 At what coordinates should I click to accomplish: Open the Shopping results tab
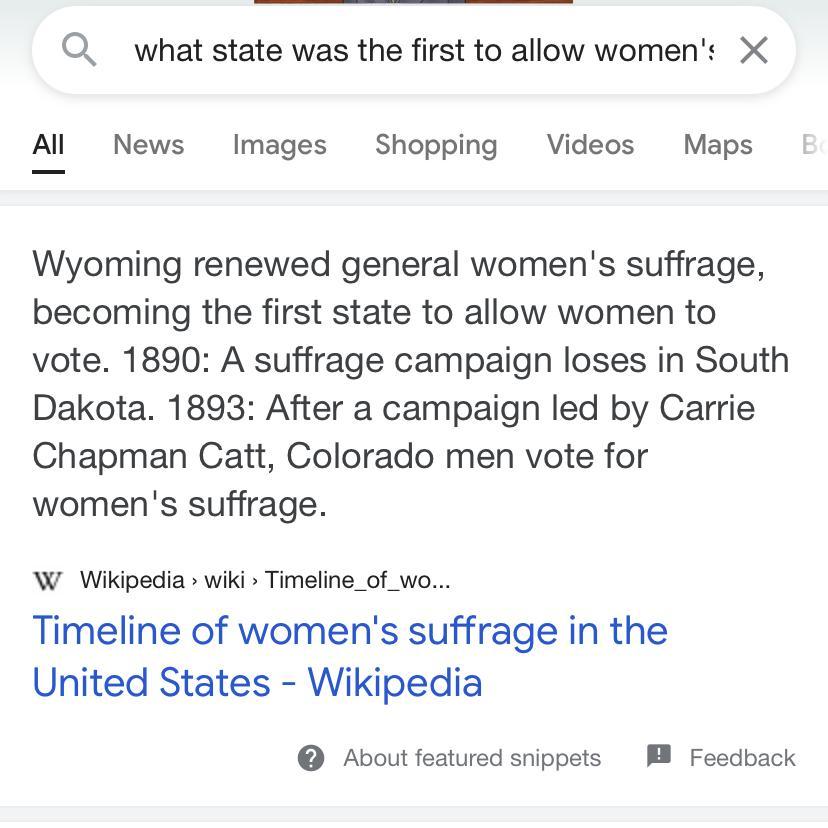tap(436, 145)
